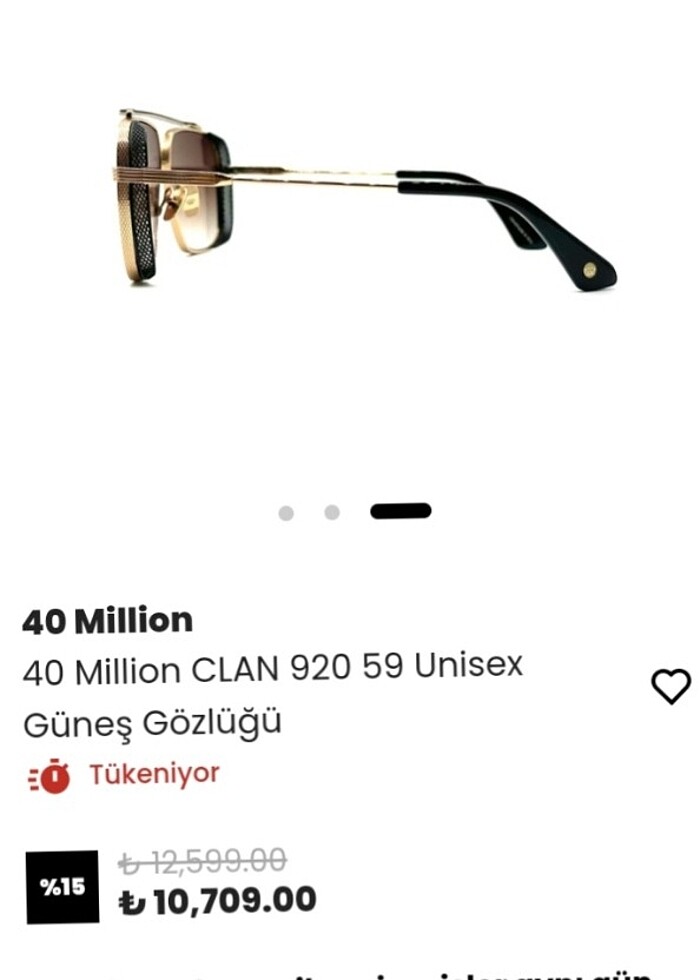Open the 40 Million brand page
This screenshot has width=700, height=980.
point(107,621)
